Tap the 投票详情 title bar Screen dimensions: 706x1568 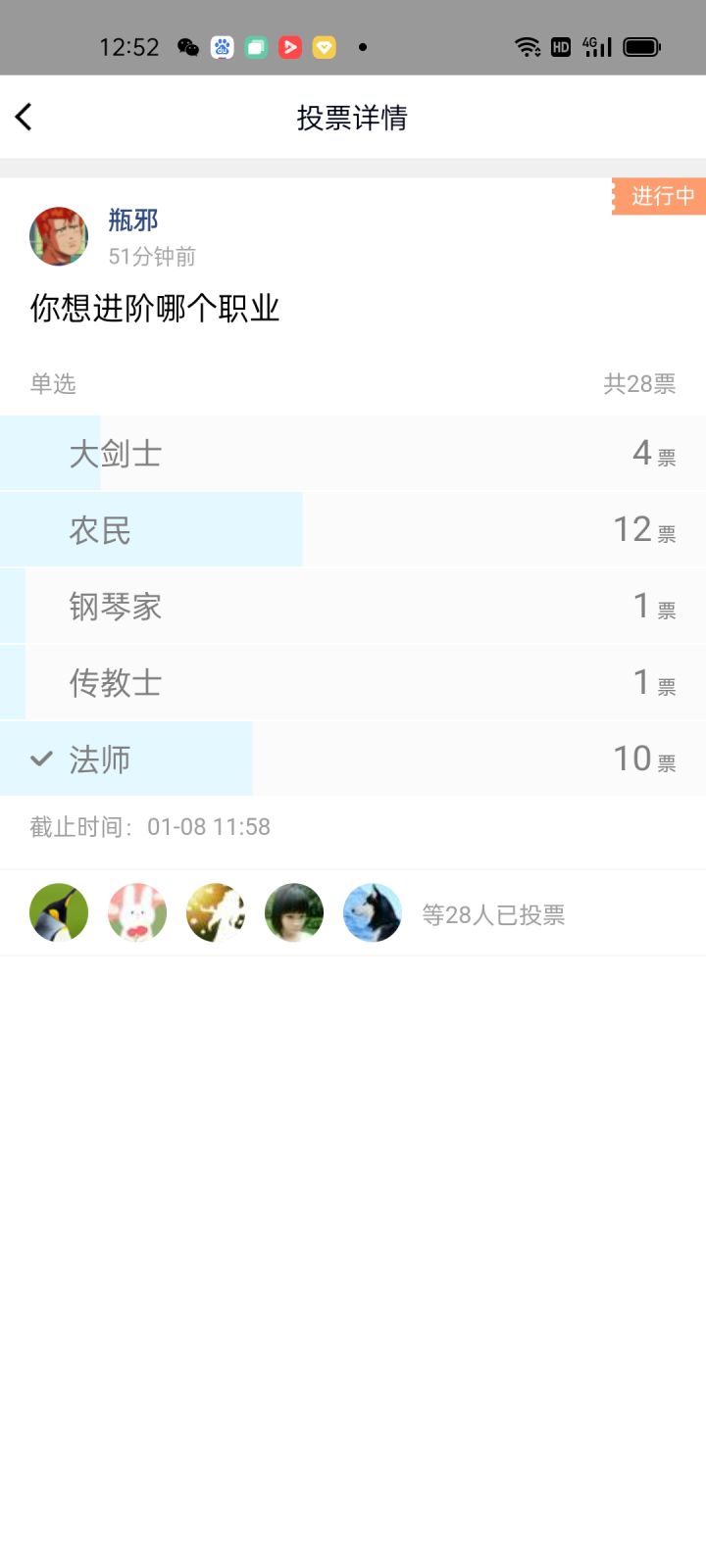pyautogui.click(x=353, y=118)
